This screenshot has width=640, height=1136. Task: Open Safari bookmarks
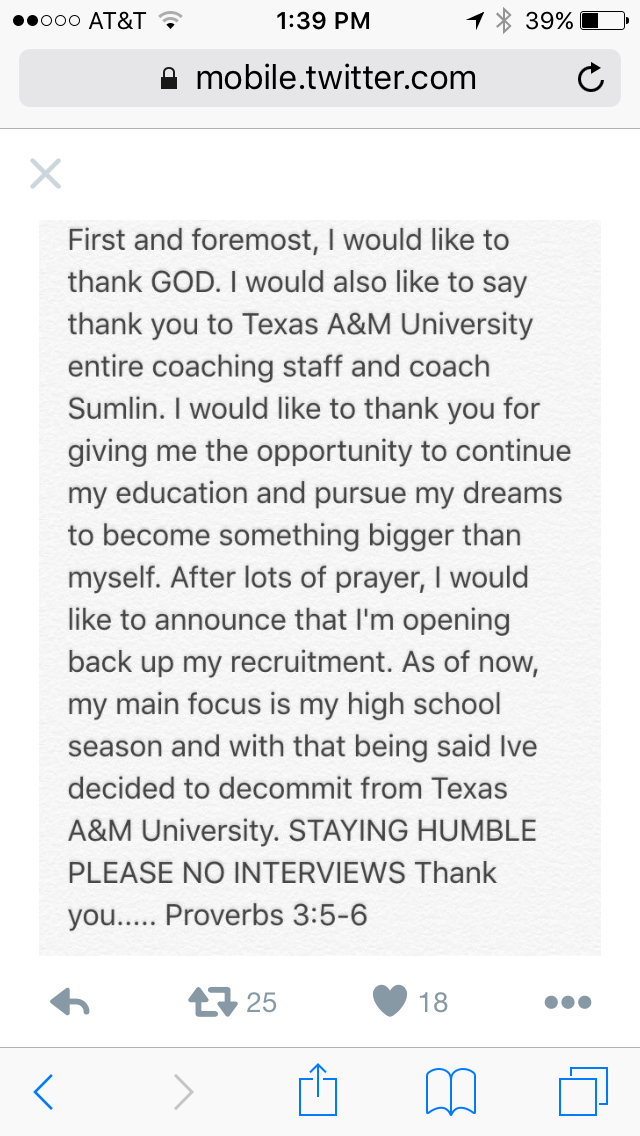(451, 1092)
